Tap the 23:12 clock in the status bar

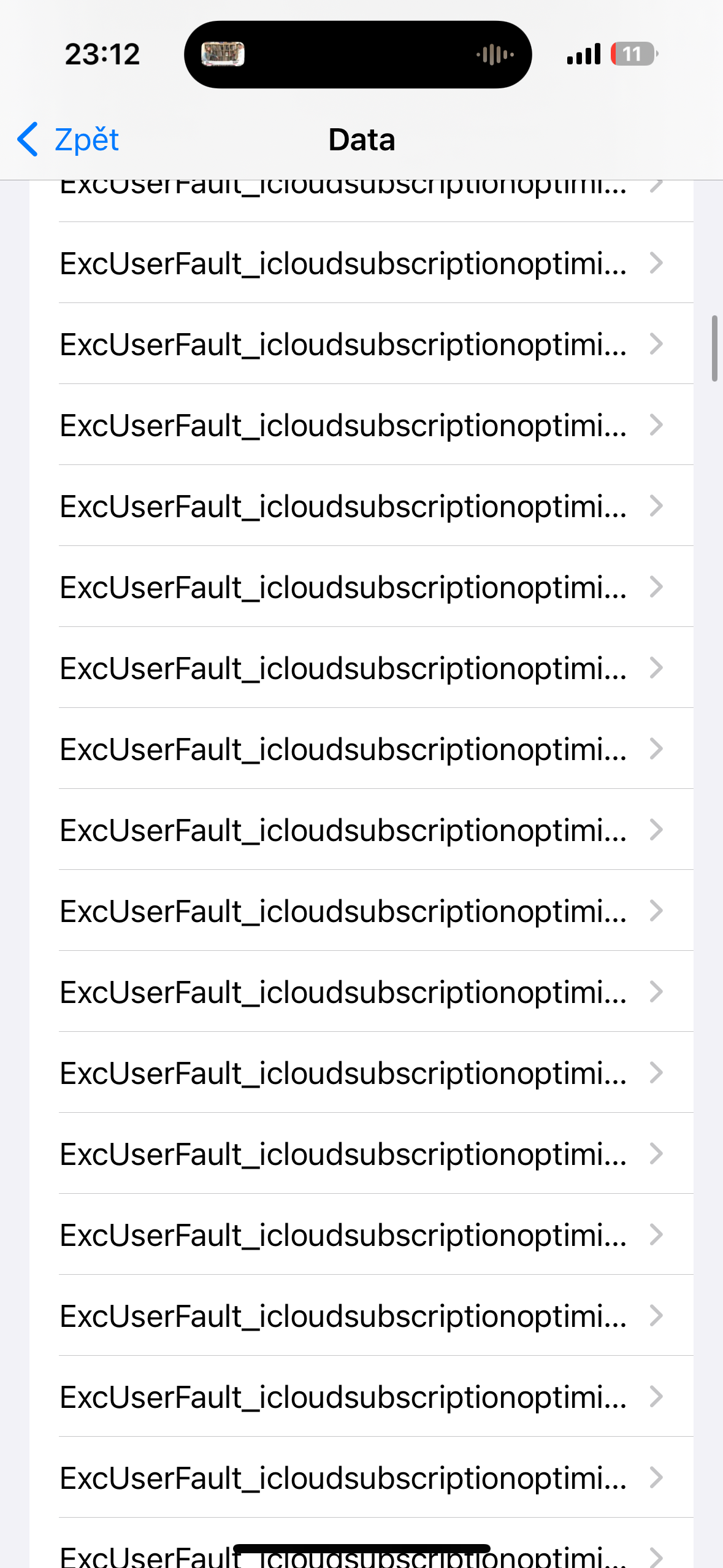coord(102,54)
